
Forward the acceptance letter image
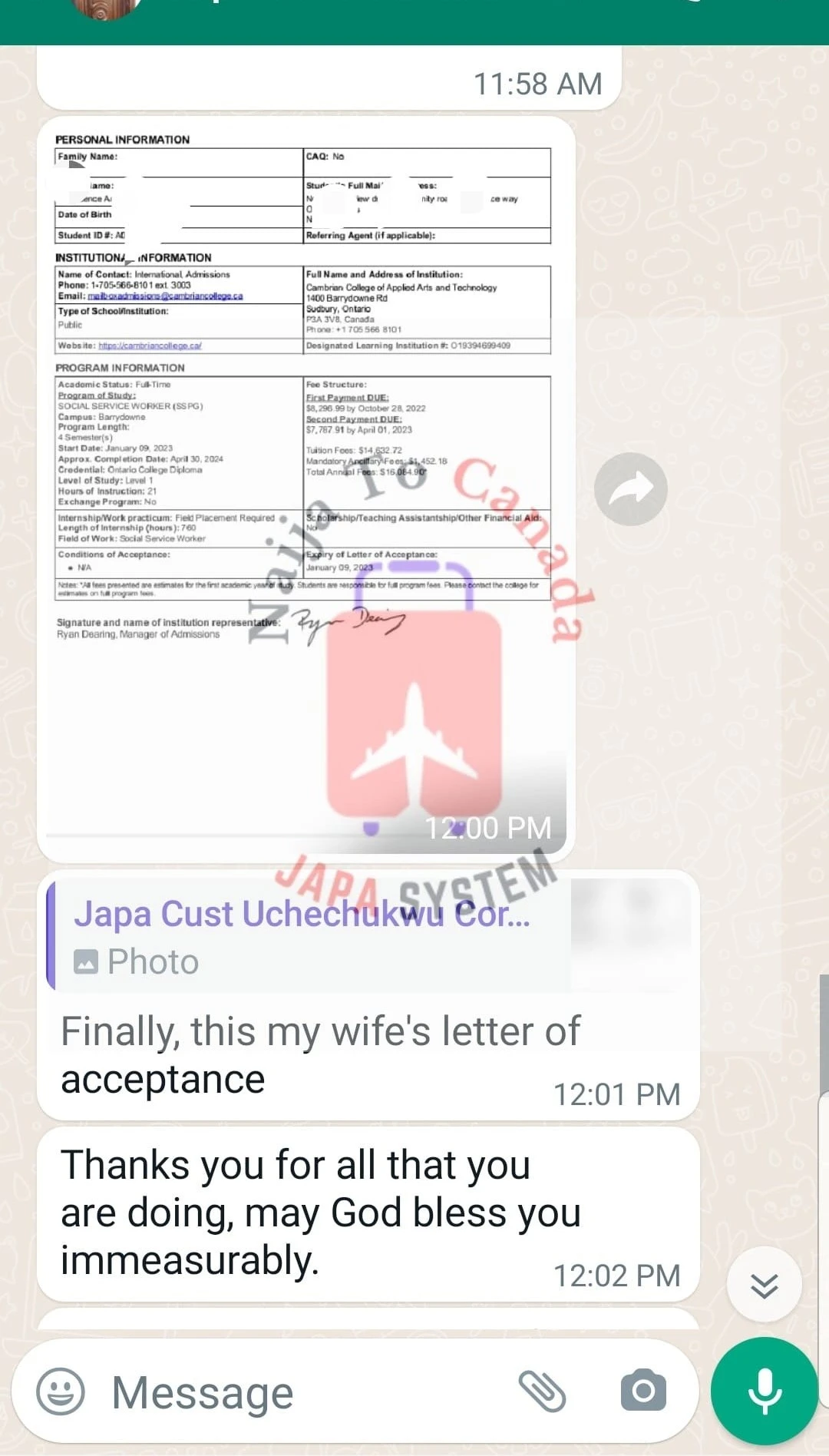(x=630, y=489)
